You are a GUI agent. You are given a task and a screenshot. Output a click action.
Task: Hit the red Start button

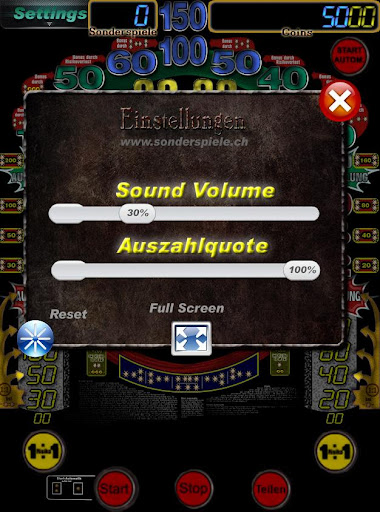point(115,489)
